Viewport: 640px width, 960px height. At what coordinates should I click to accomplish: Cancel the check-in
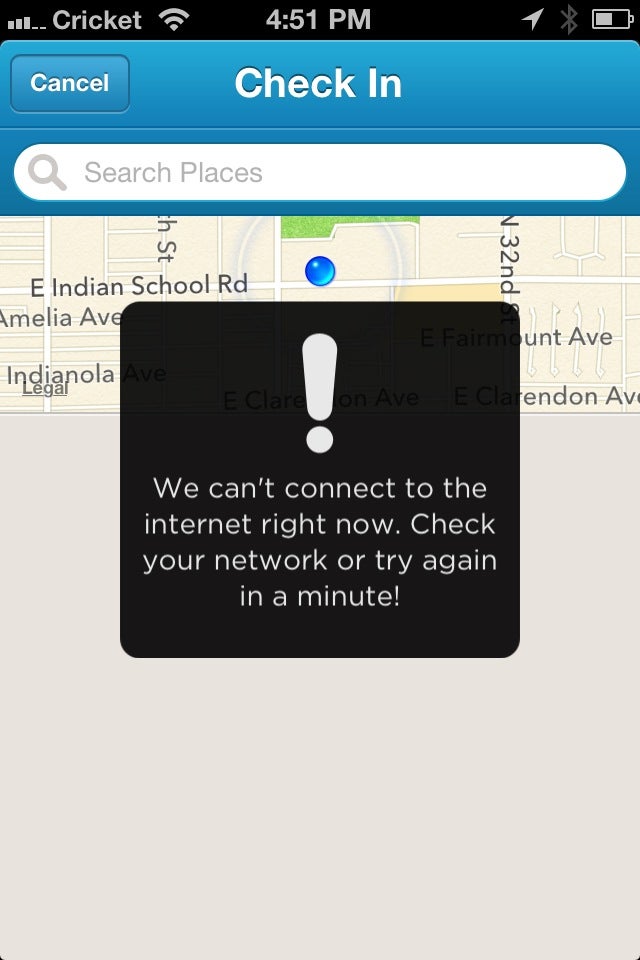(69, 82)
